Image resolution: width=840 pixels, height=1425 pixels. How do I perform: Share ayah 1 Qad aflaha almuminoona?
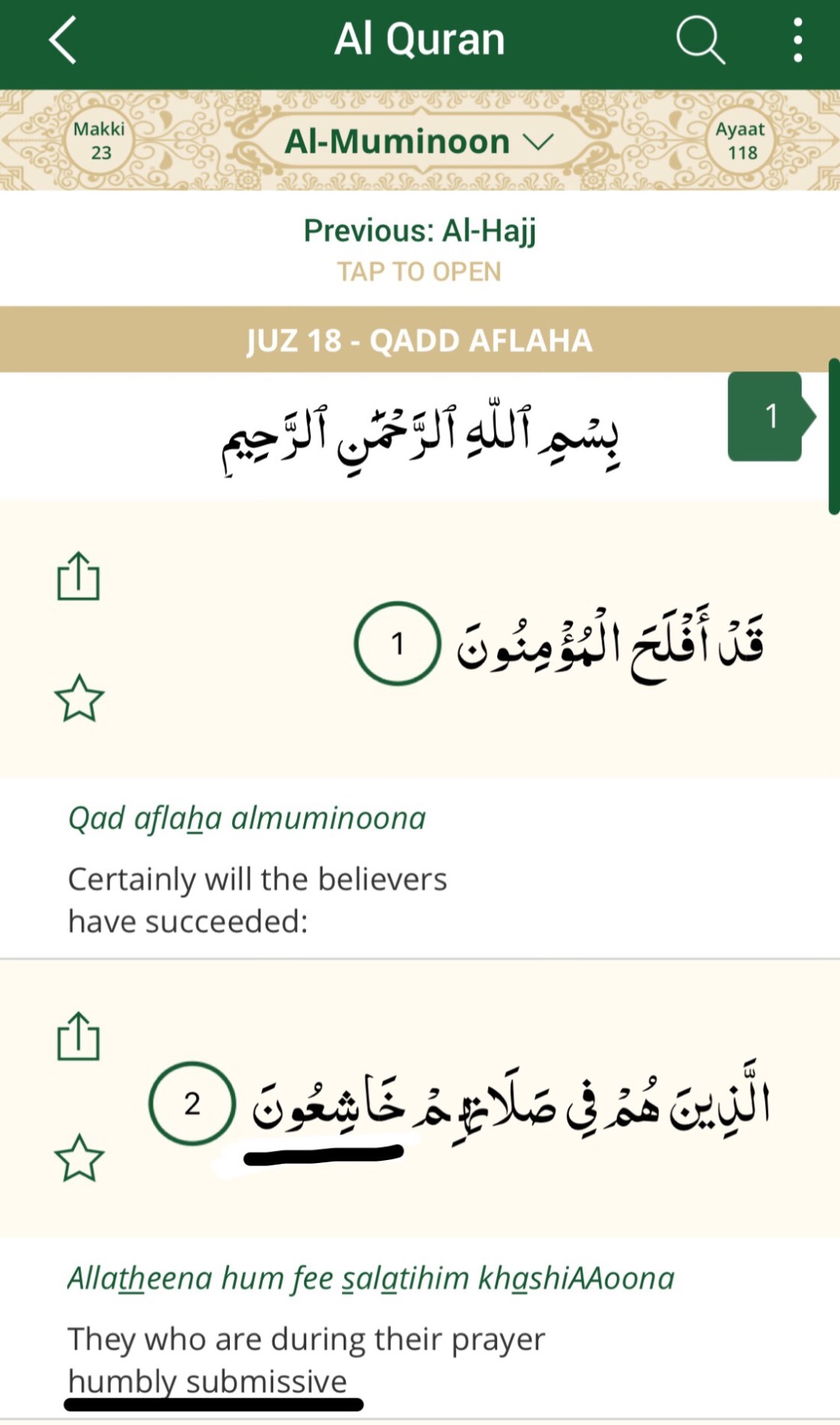click(x=79, y=576)
